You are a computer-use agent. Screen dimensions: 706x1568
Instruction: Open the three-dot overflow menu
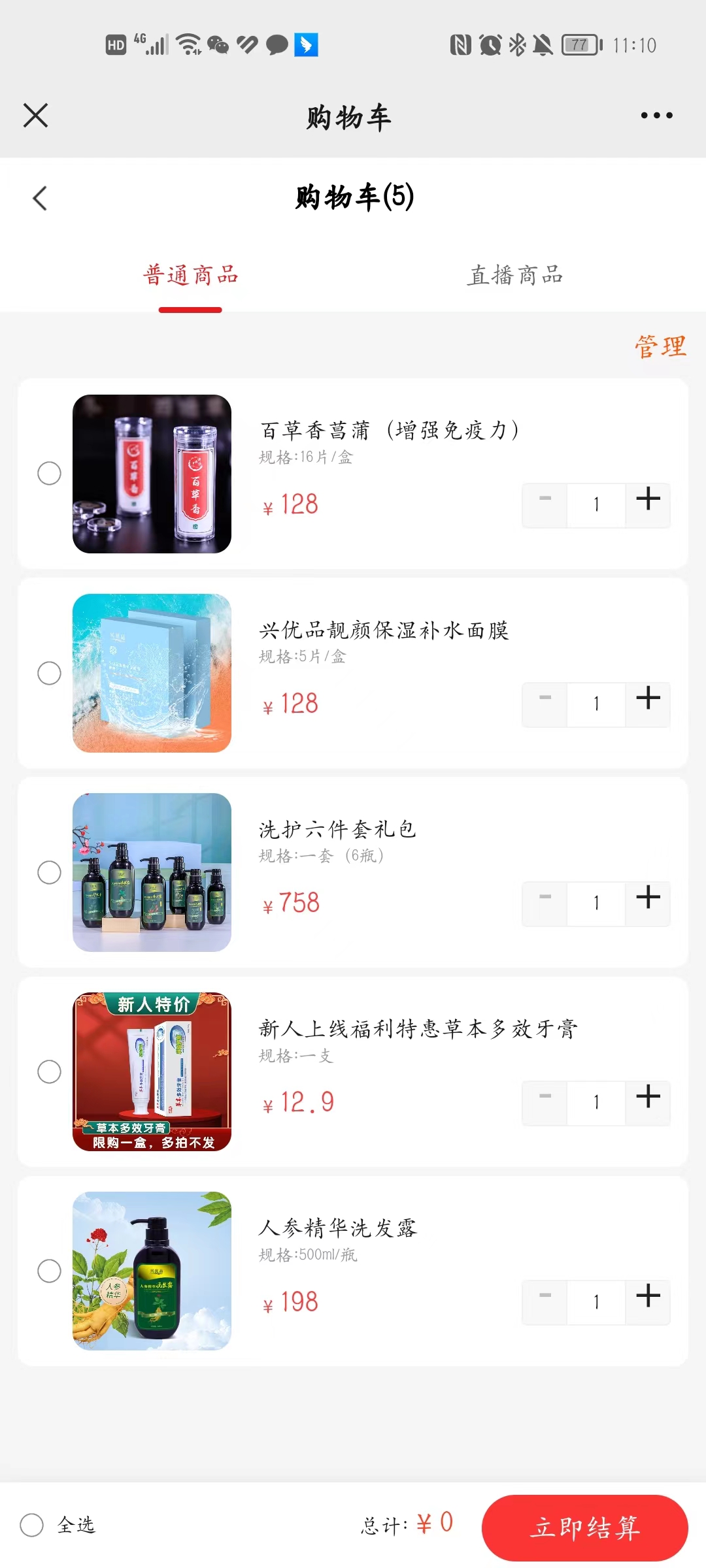(656, 116)
